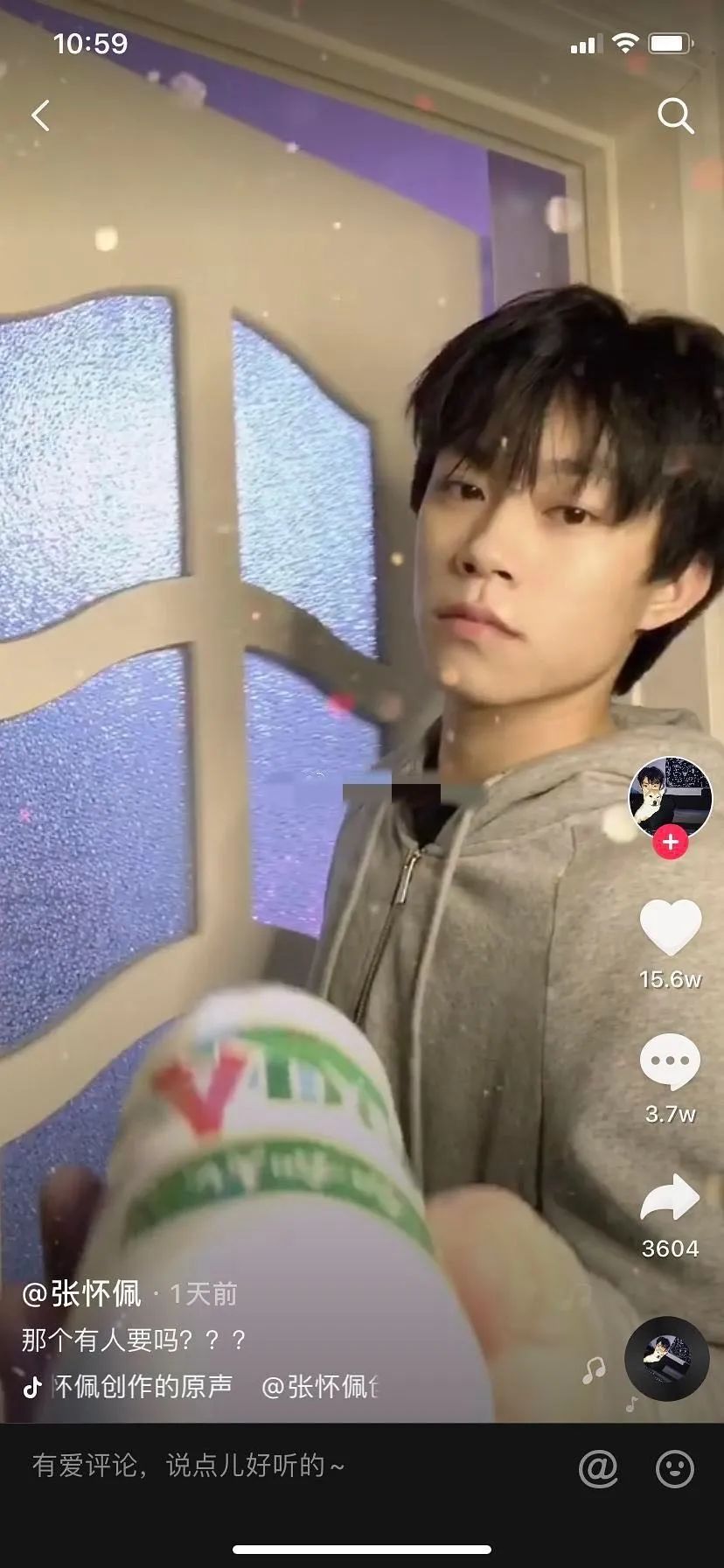
Task: Open the original sound track link
Action: pos(140,1386)
